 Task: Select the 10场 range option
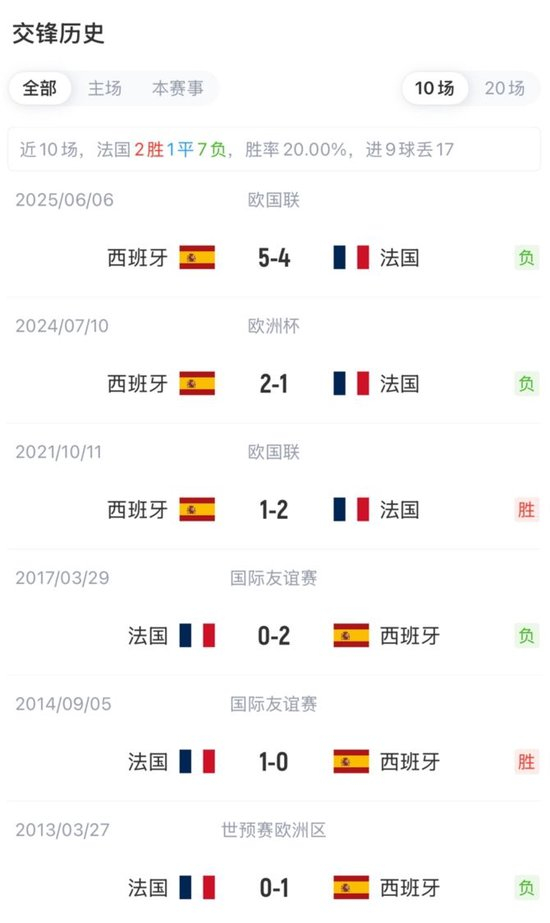435,88
